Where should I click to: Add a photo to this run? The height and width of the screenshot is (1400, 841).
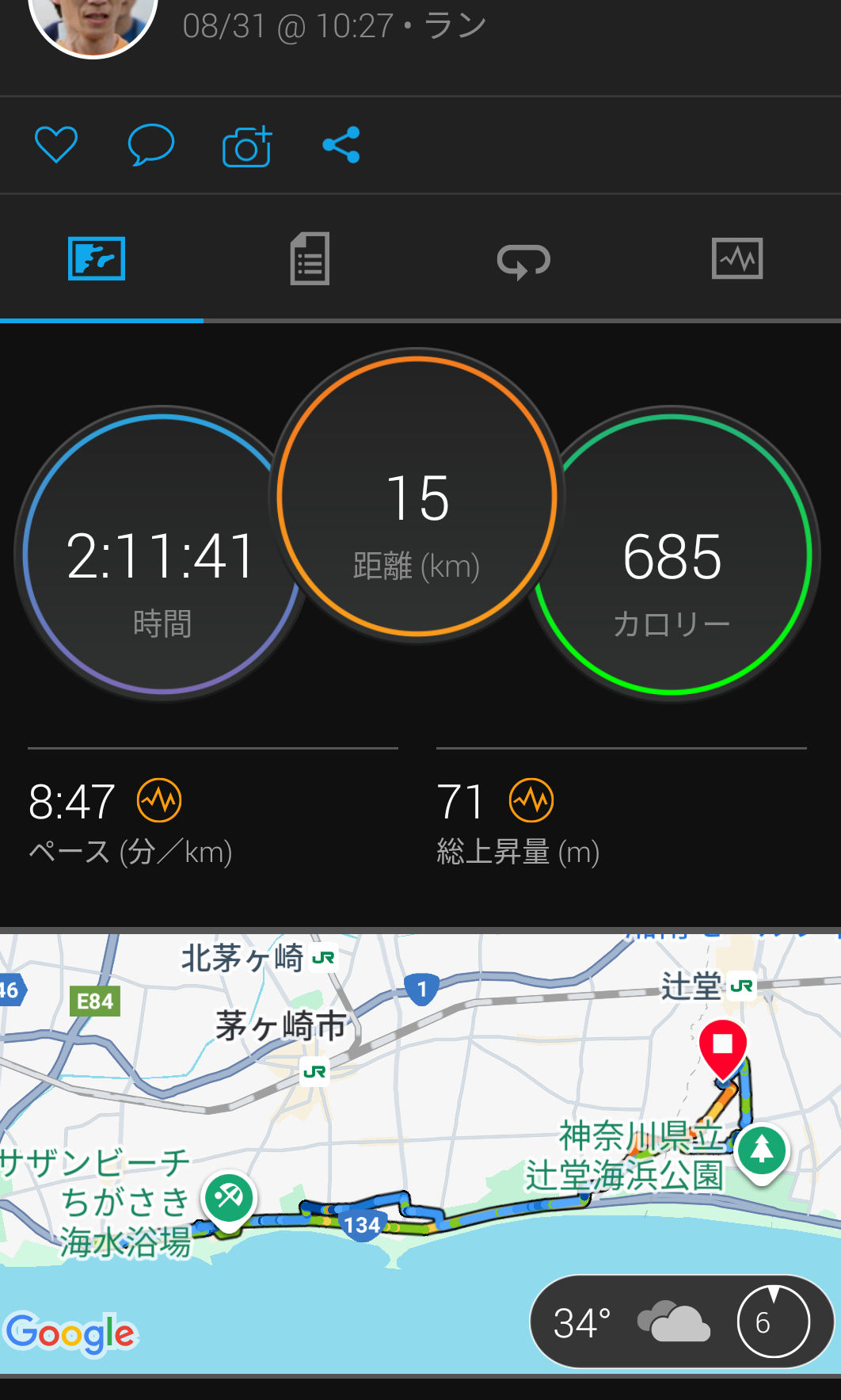(x=247, y=146)
